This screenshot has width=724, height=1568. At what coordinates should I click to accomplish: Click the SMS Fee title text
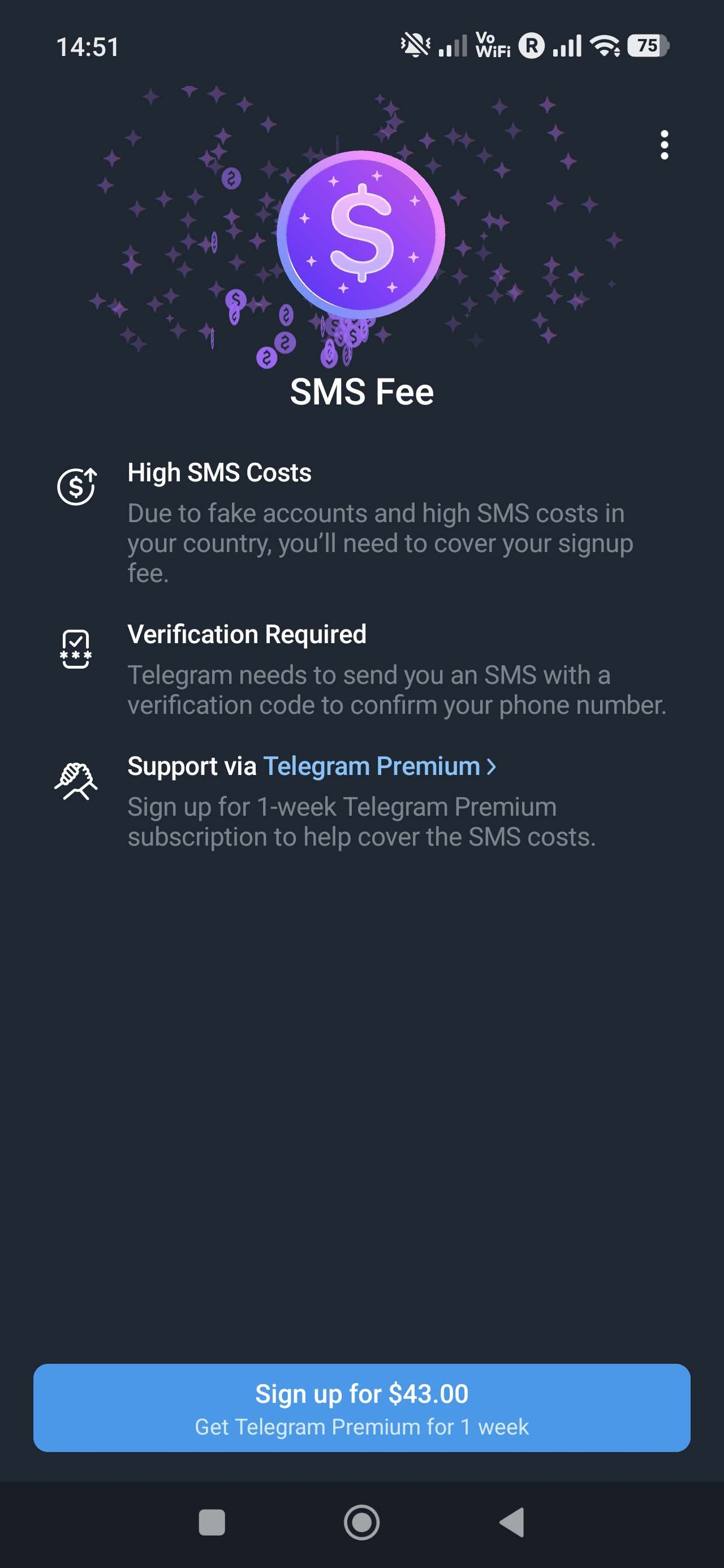(x=361, y=390)
